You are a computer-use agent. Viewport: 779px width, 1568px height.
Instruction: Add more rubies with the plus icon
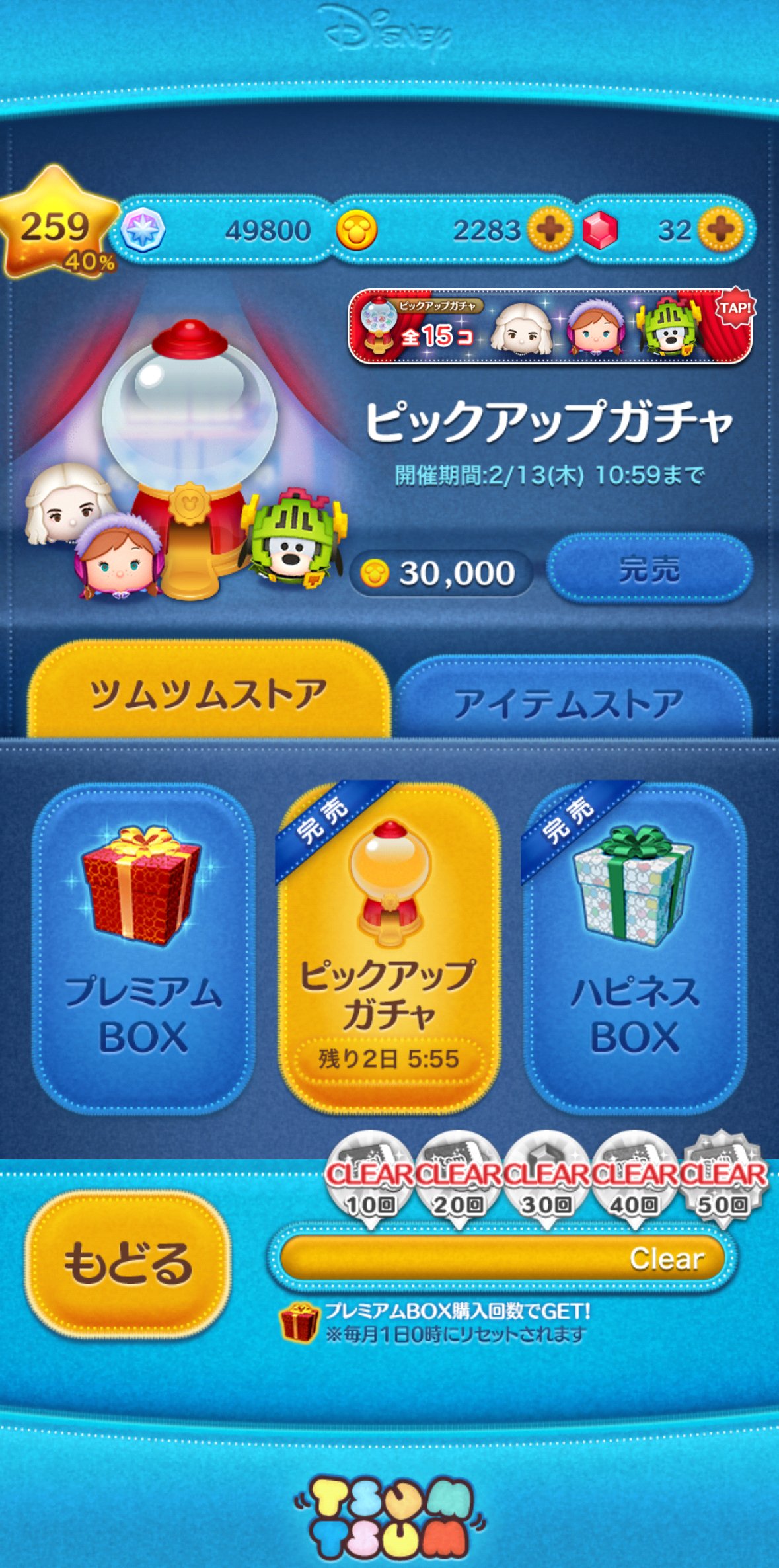point(721,230)
